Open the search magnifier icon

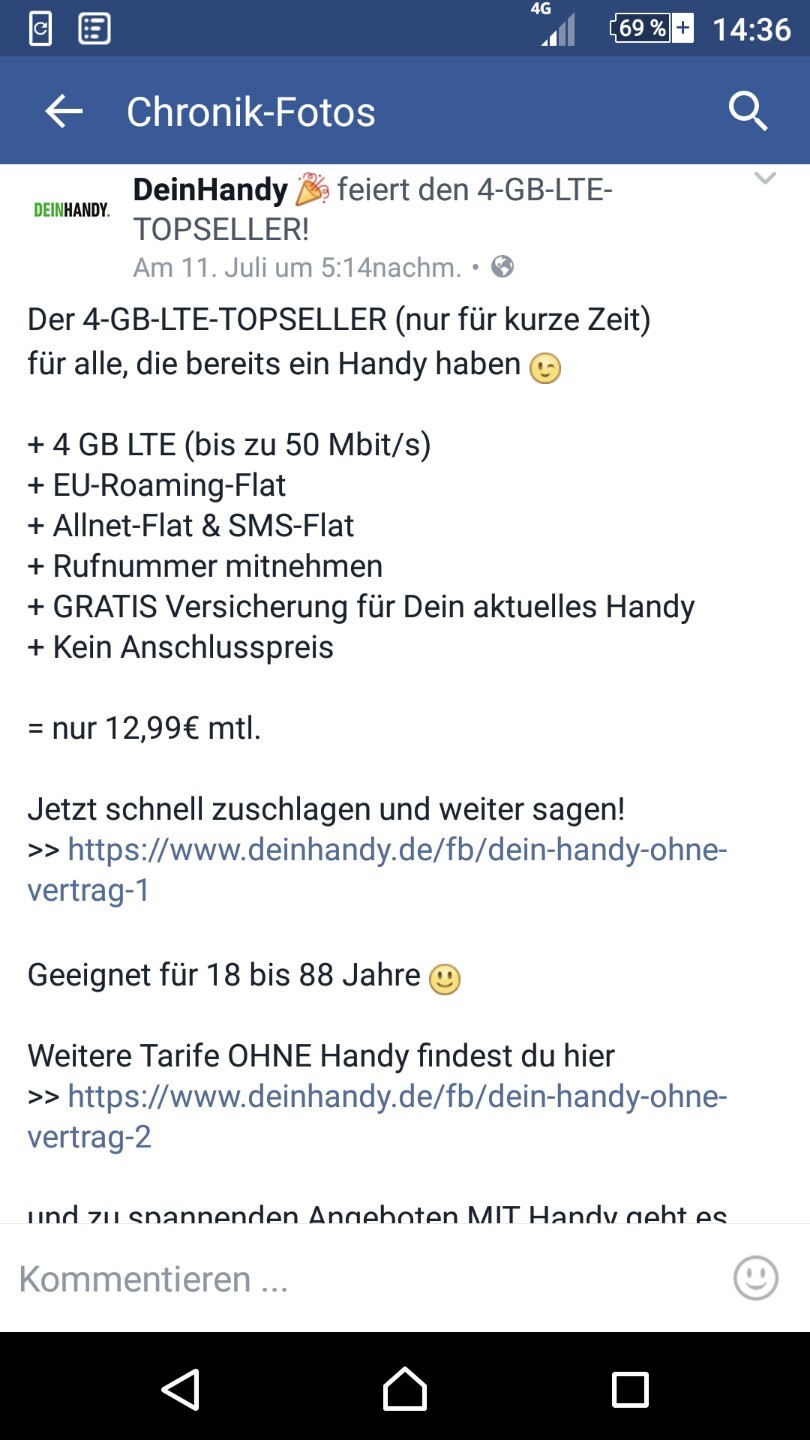pyautogui.click(x=748, y=111)
